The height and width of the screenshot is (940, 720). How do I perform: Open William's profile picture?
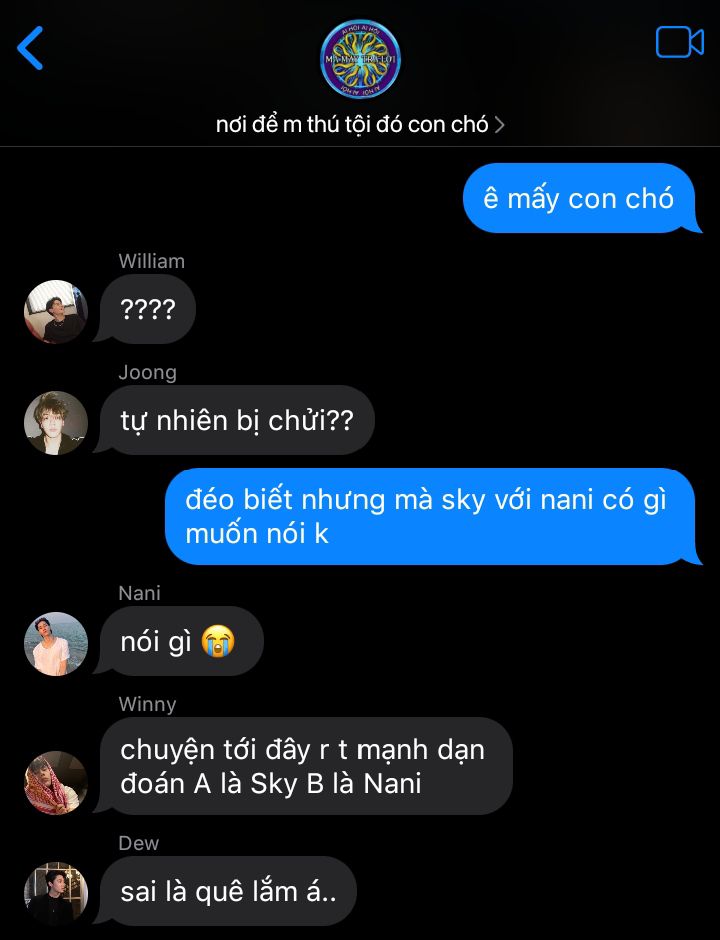click(x=56, y=312)
